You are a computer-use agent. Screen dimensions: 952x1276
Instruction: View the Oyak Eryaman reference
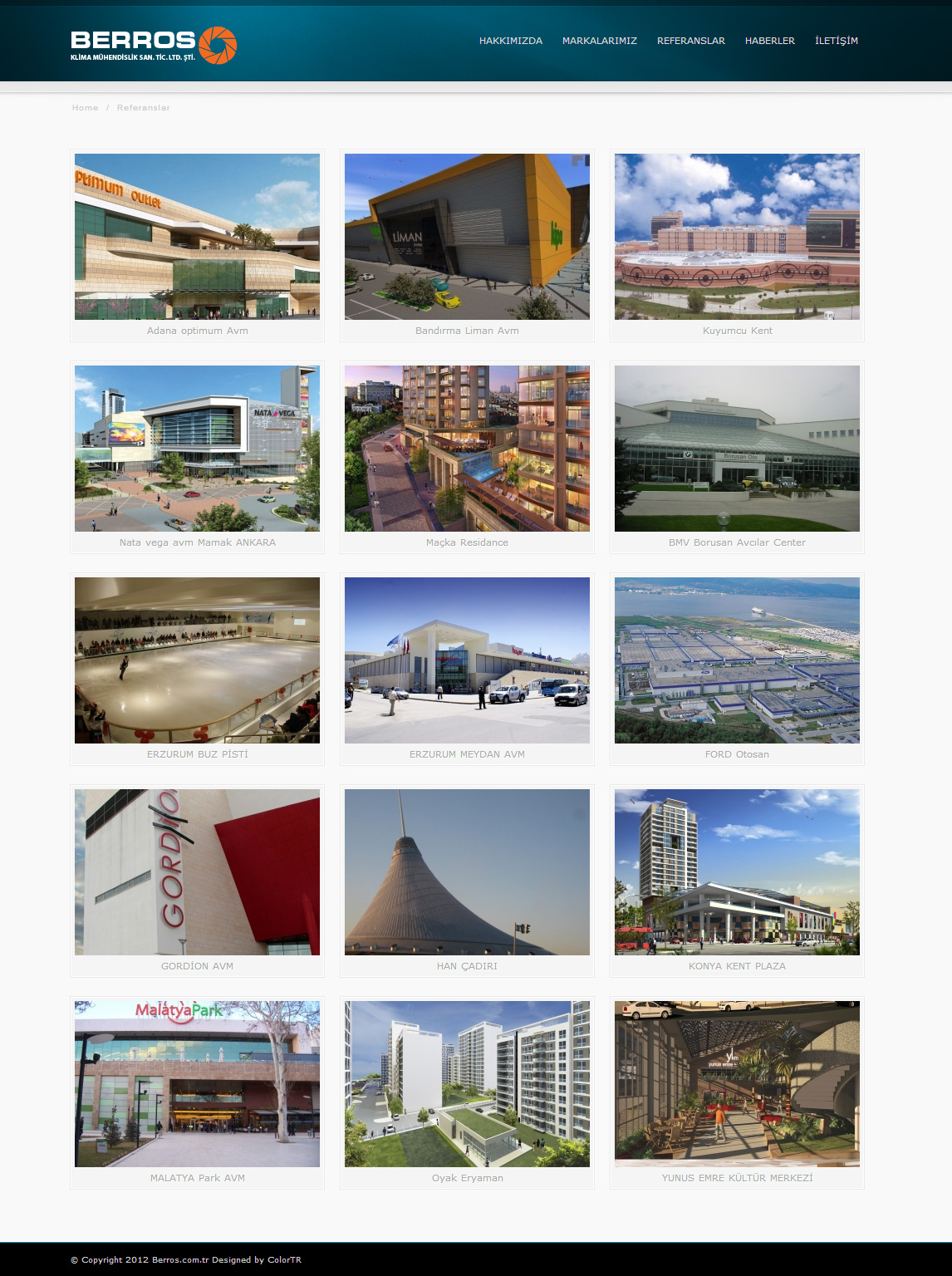(x=467, y=1084)
